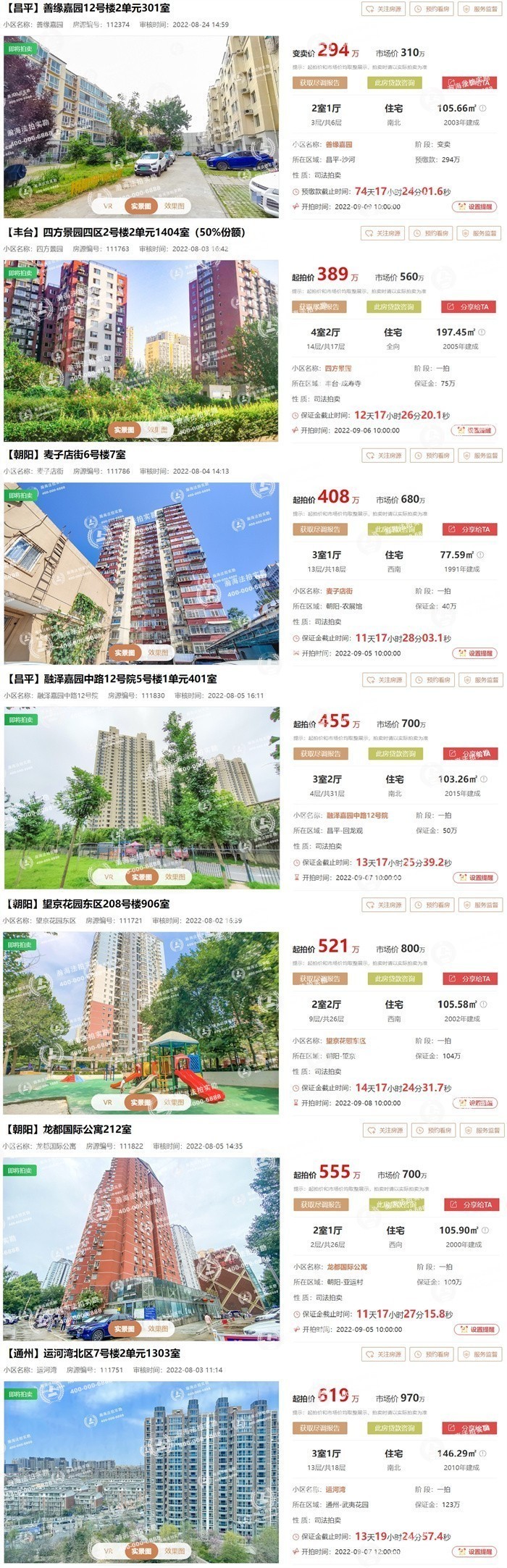
Task: Switch 善缘嘉园 photo viewer to VR
Action: 108,206
